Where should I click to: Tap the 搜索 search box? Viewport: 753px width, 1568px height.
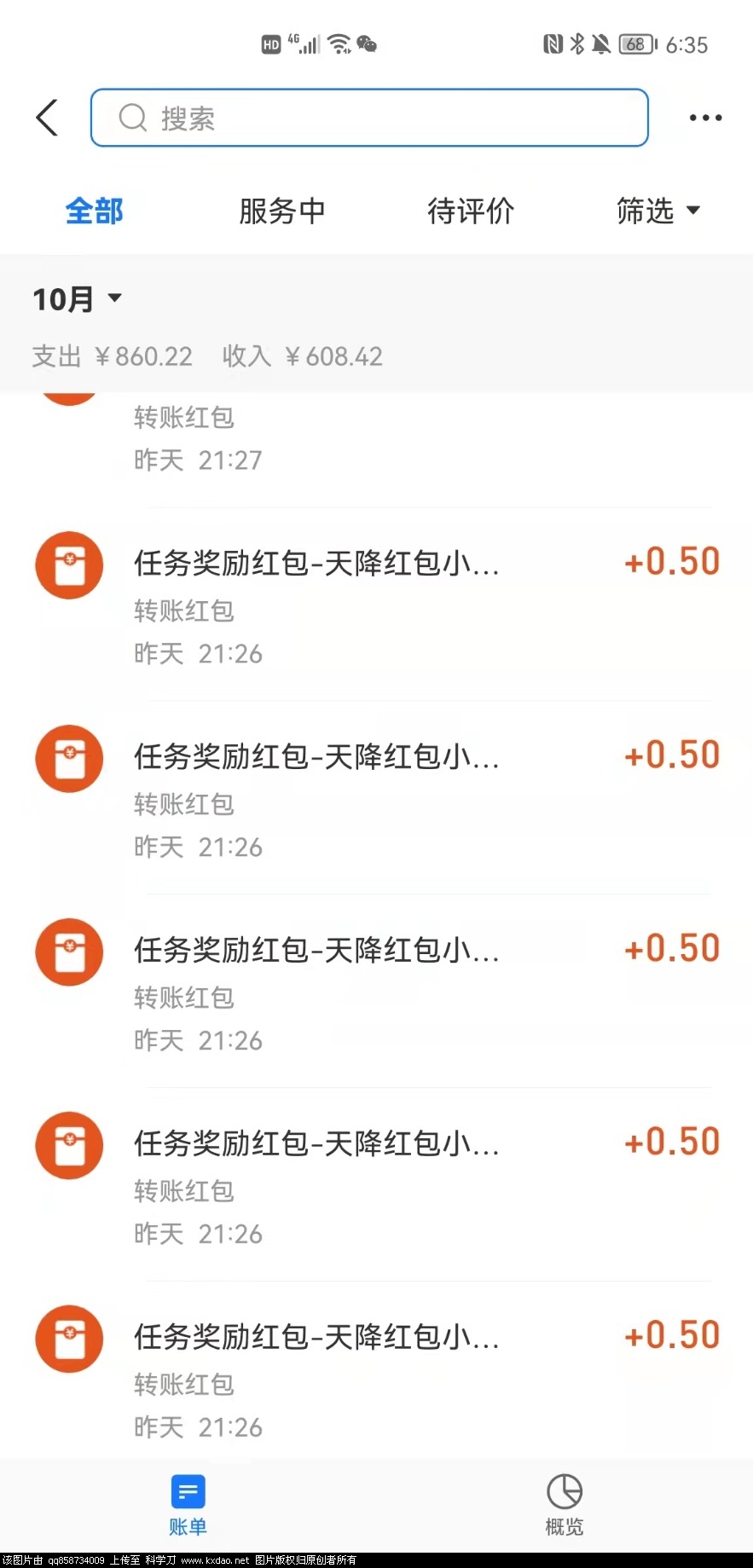coord(369,118)
